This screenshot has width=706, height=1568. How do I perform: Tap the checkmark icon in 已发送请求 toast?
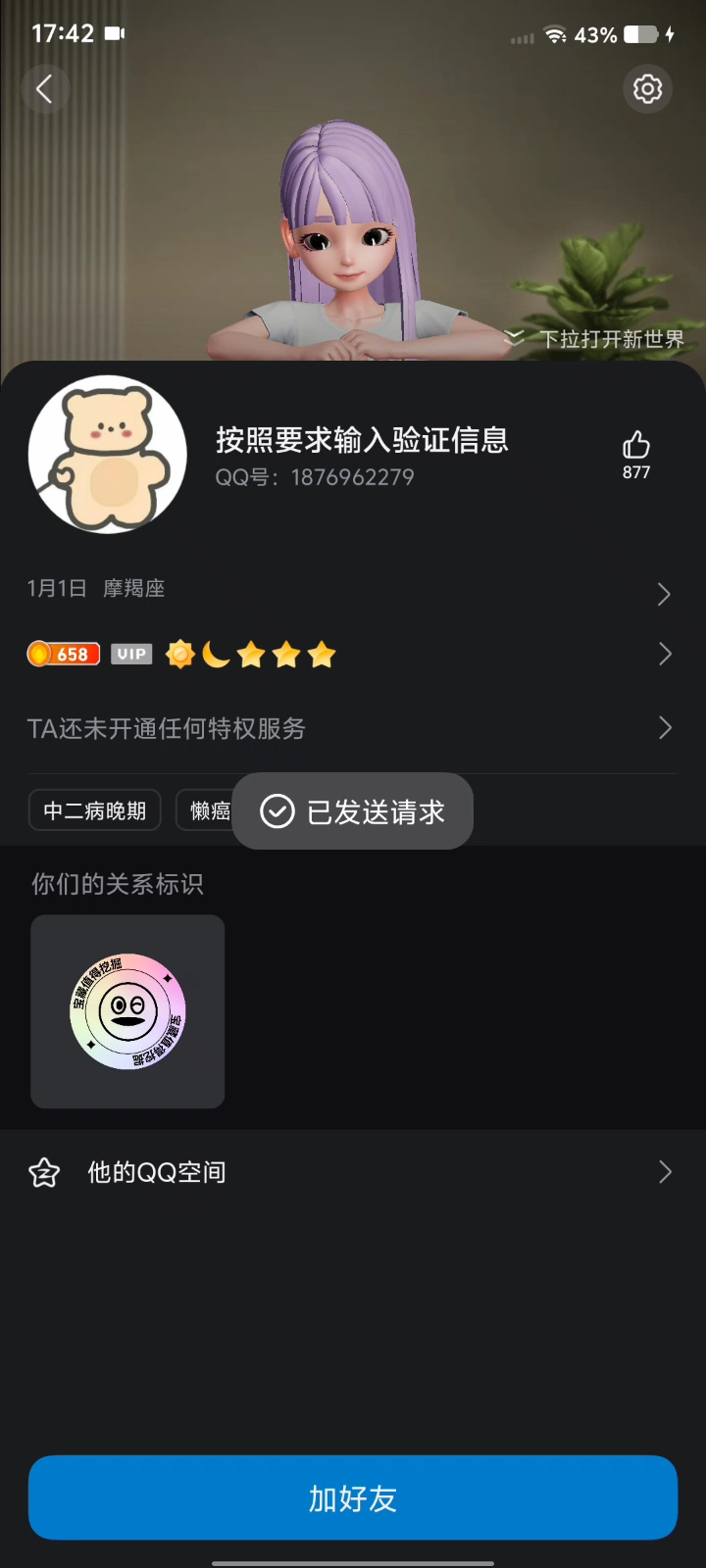(276, 810)
